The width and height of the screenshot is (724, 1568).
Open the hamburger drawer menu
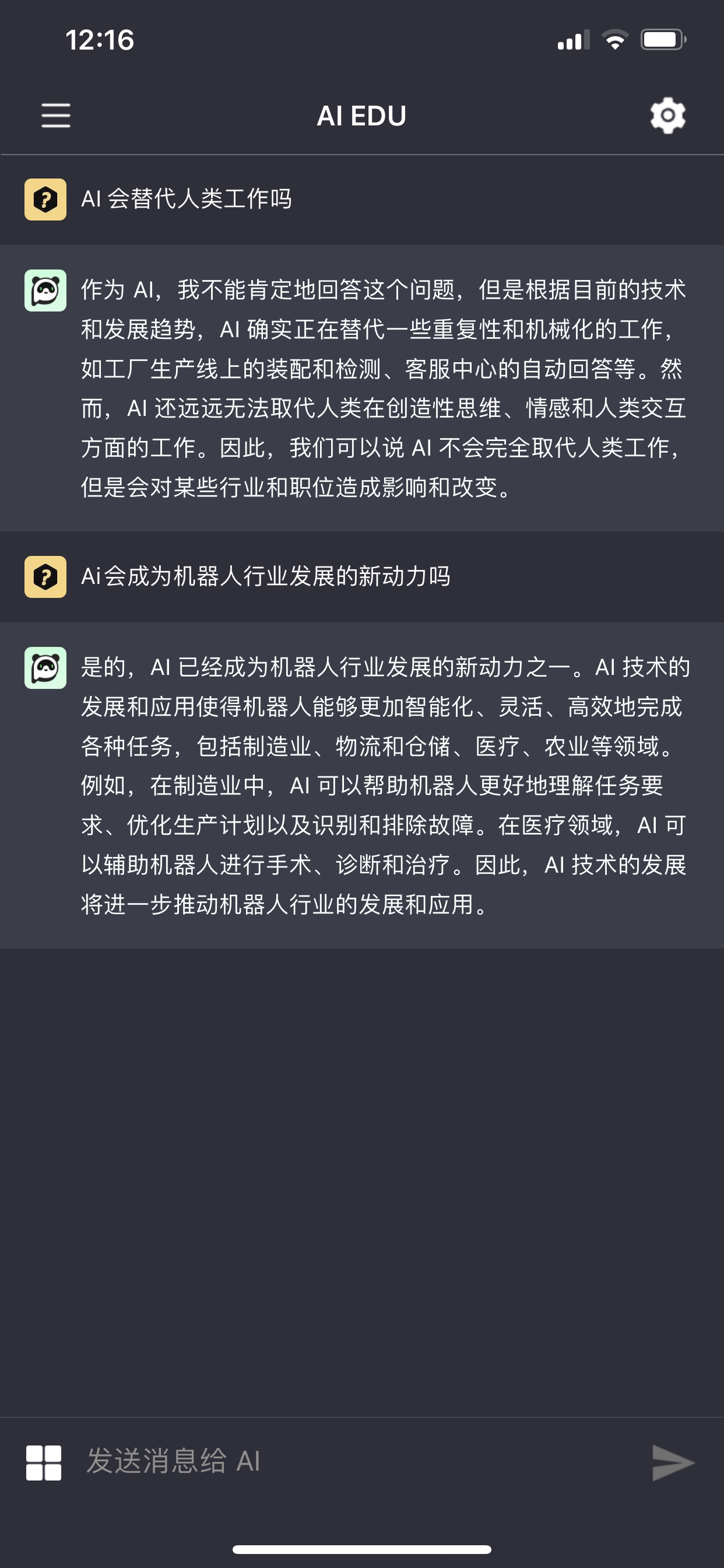[x=56, y=116]
